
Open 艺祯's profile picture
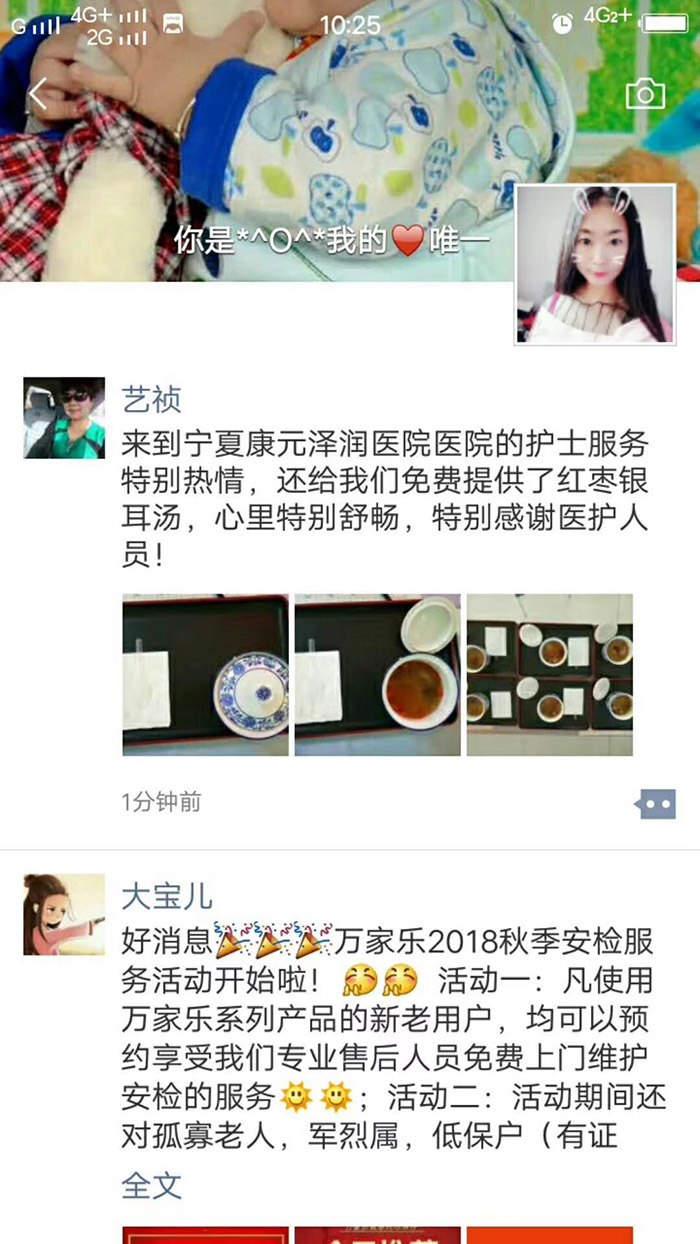(x=64, y=418)
